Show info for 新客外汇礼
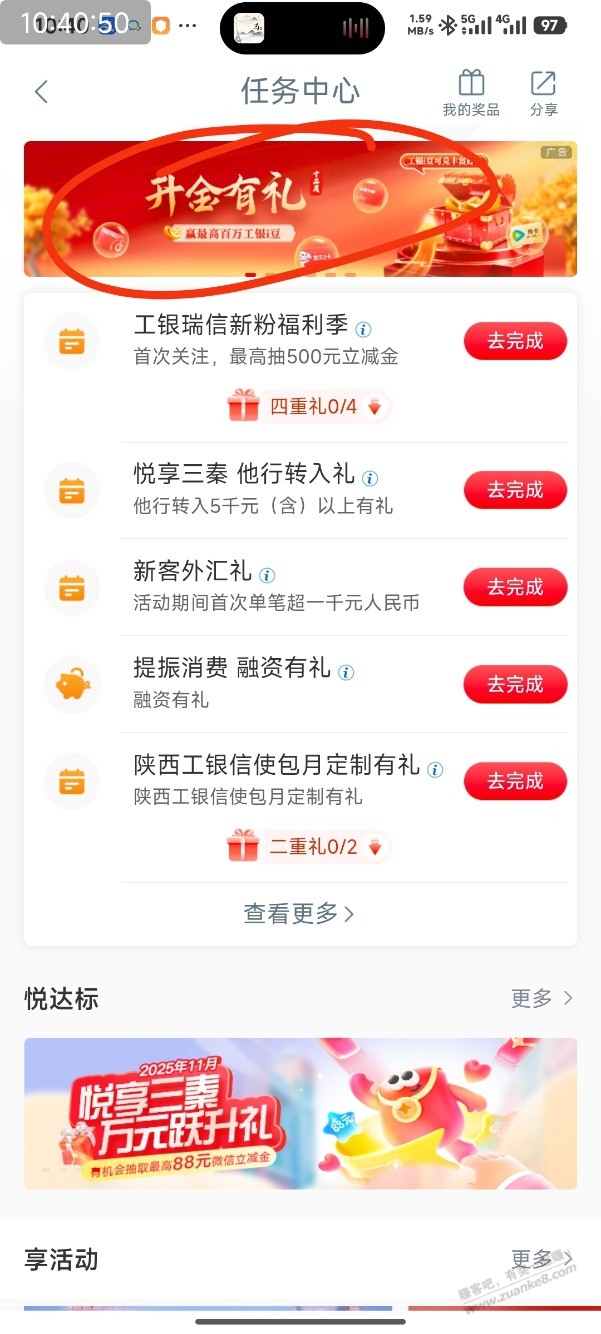Image resolution: width=601 pixels, height=1334 pixels. click(267, 575)
